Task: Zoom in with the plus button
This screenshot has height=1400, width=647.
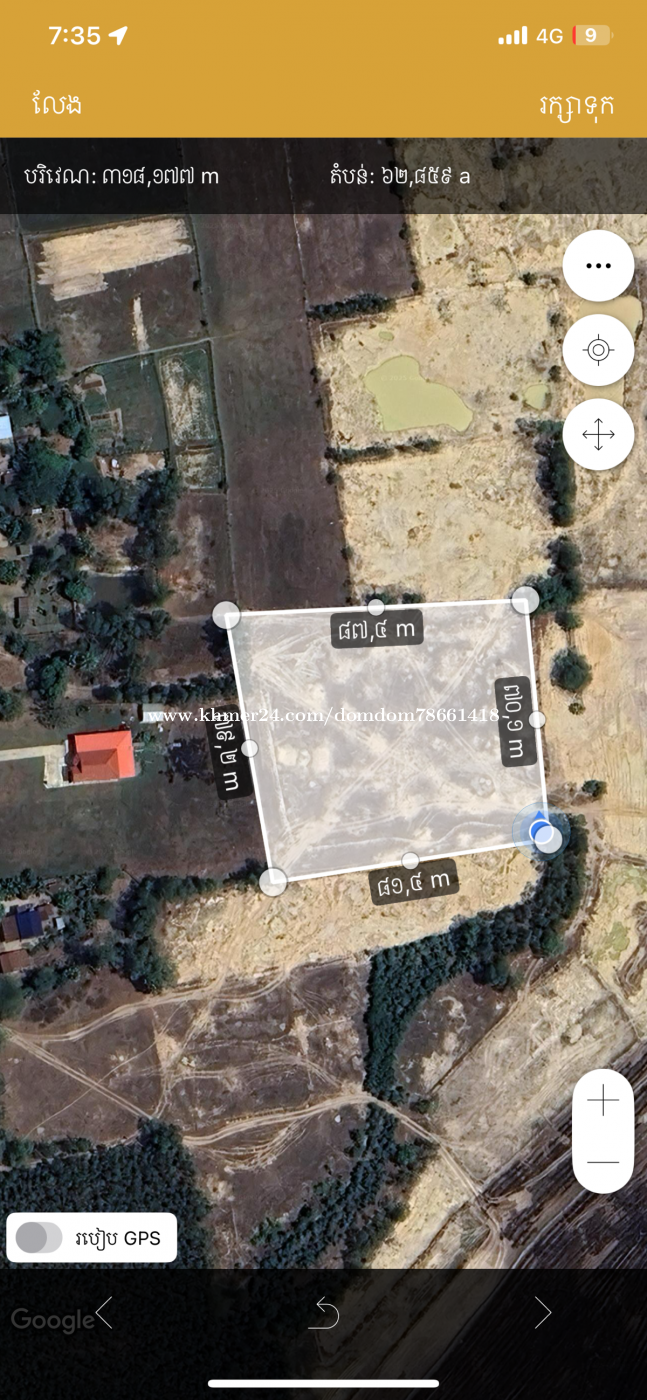Action: click(x=603, y=1101)
